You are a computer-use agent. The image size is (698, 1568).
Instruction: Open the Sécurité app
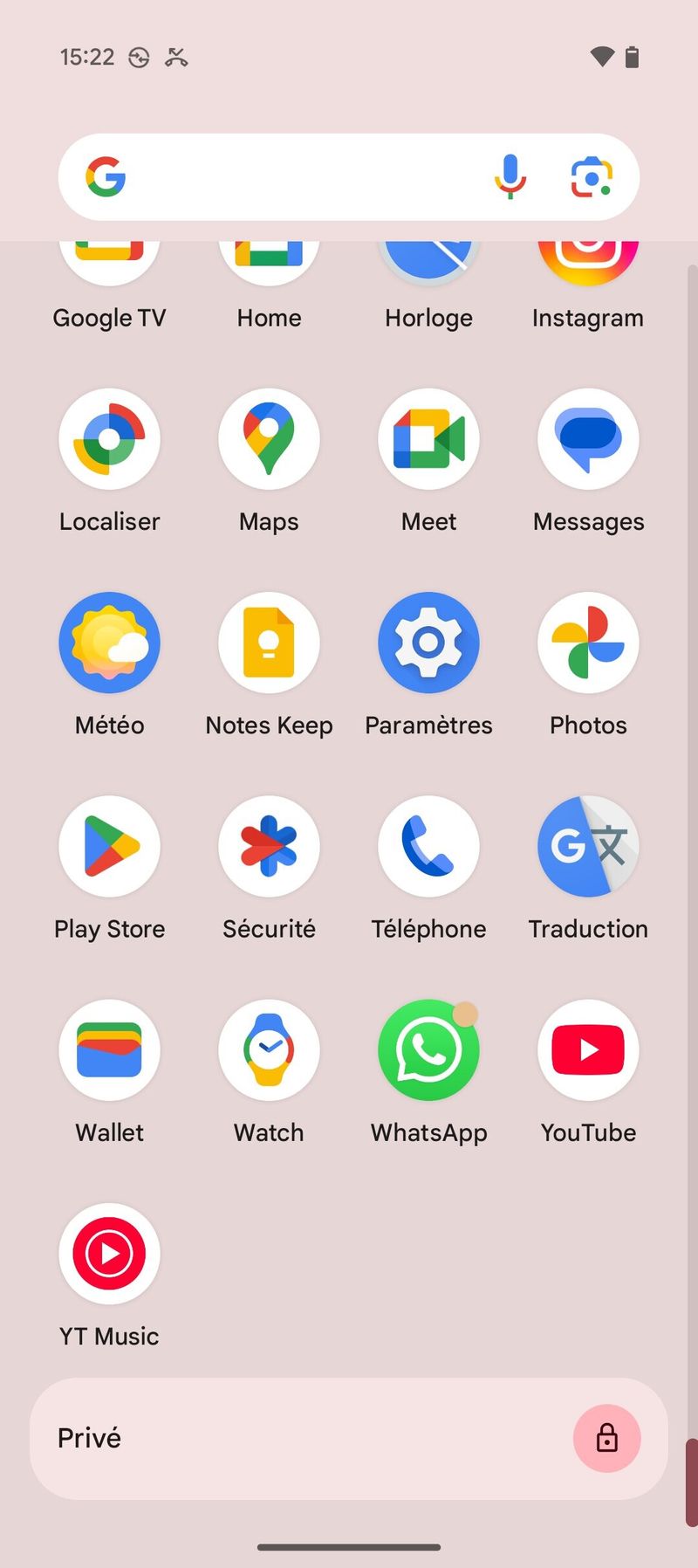[269, 847]
